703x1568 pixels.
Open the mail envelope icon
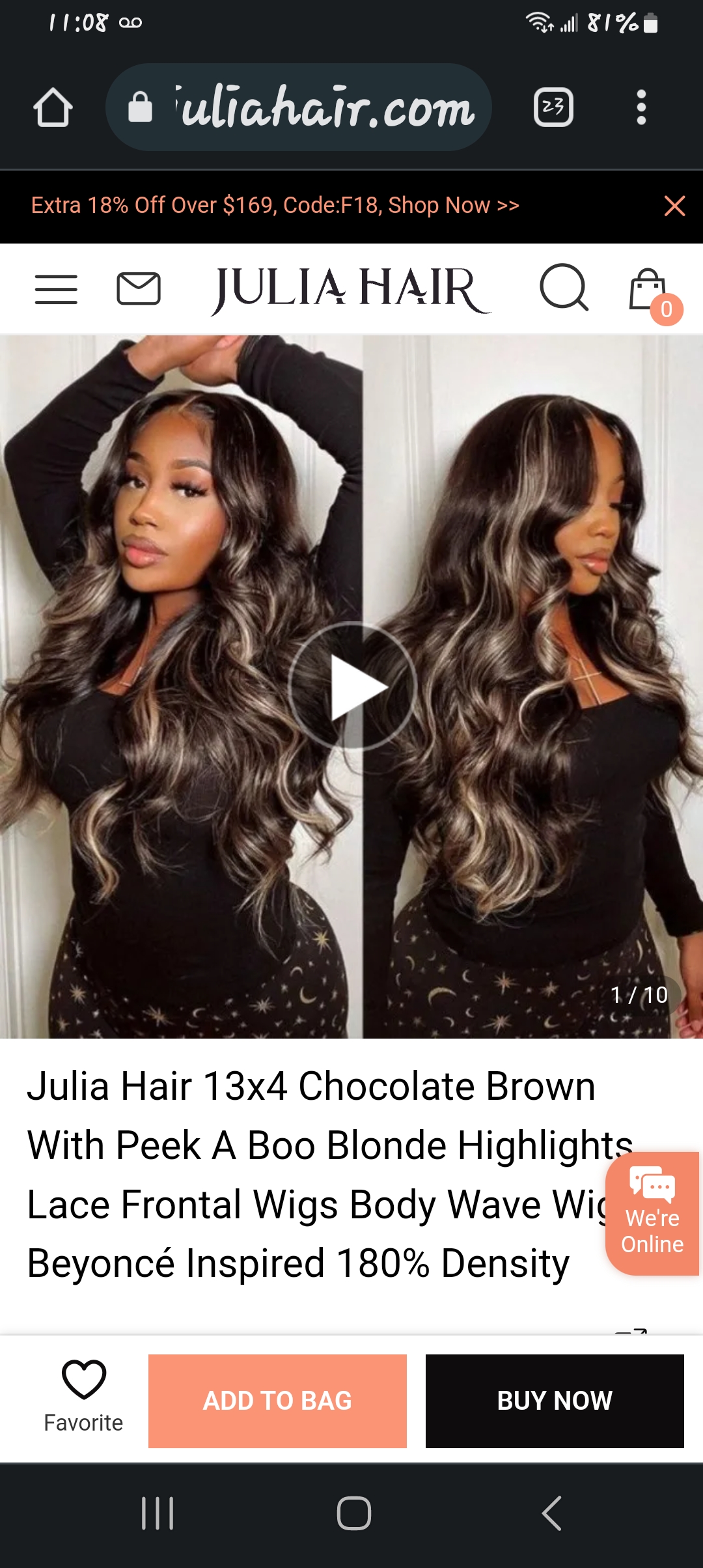click(x=139, y=288)
